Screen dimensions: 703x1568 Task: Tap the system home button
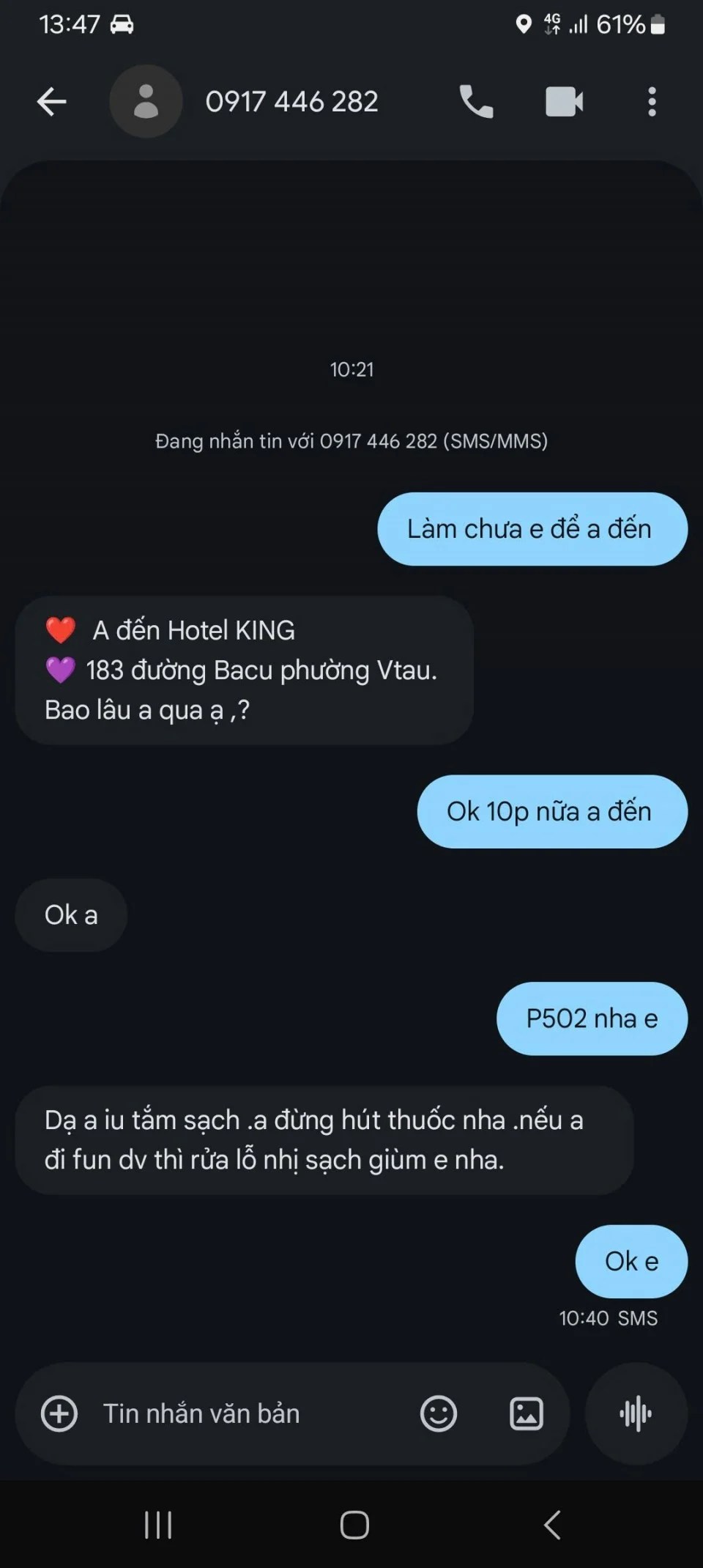(354, 1525)
